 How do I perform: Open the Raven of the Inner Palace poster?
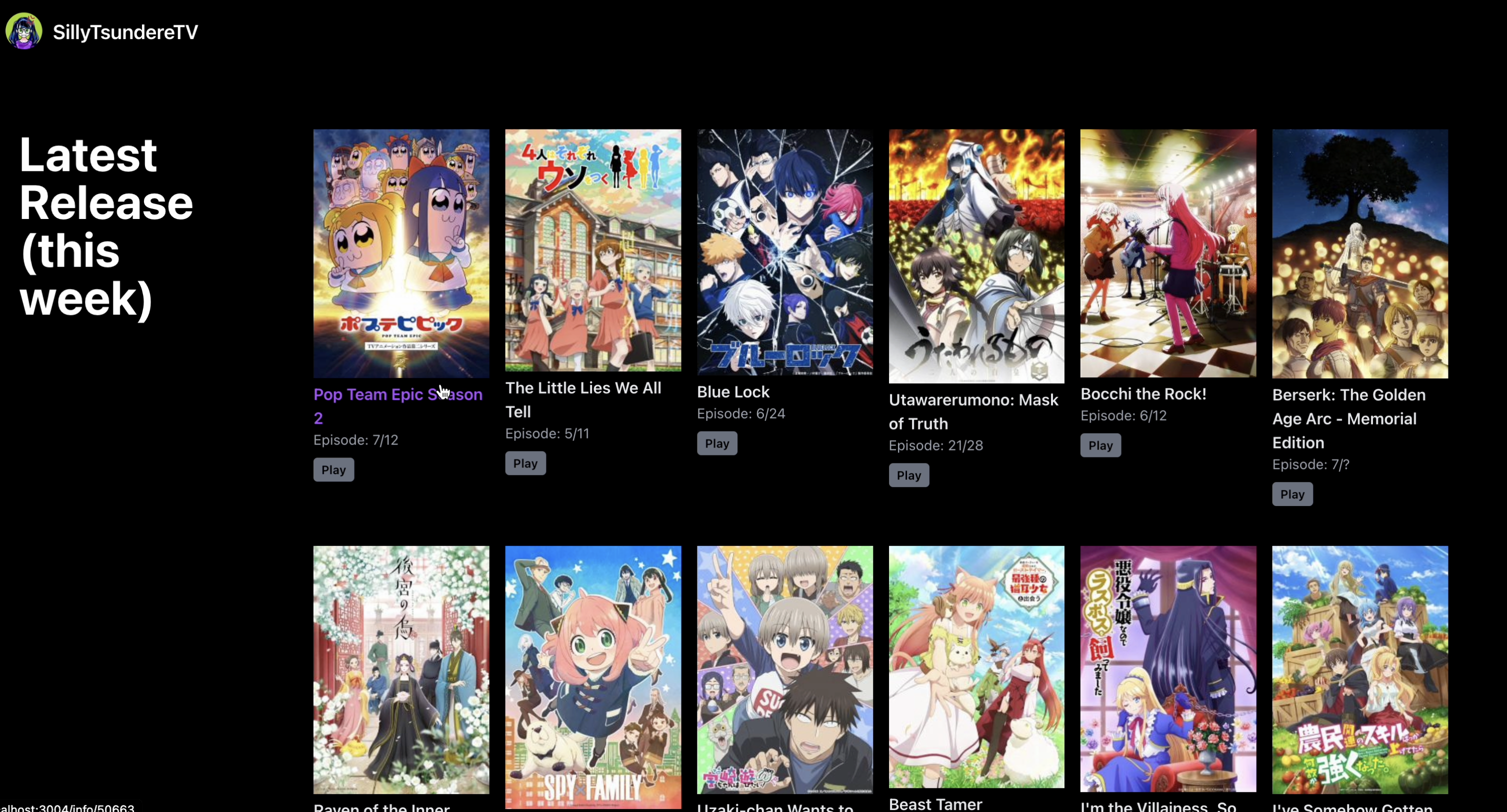click(x=400, y=670)
